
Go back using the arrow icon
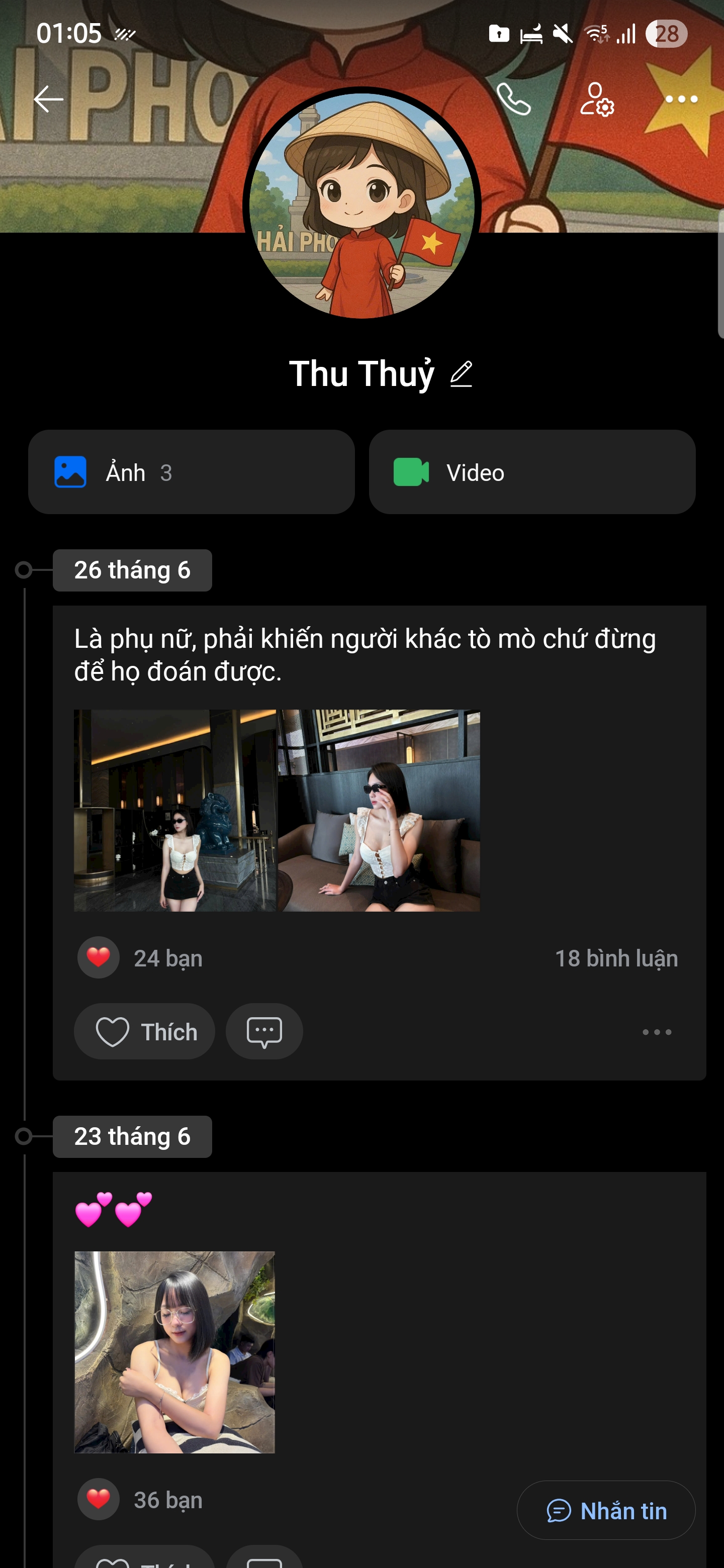[48, 99]
